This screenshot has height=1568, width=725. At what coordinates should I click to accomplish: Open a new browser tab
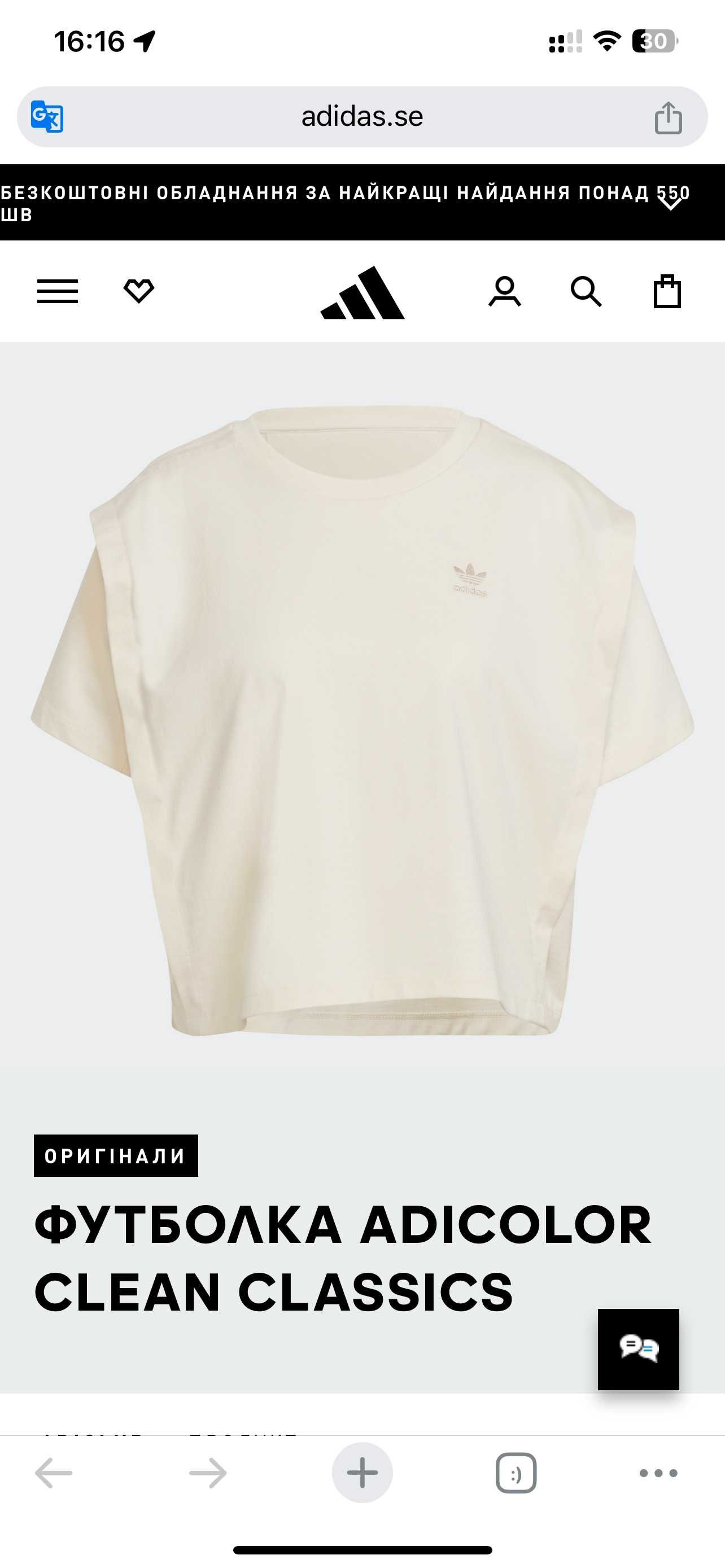coord(362,1473)
